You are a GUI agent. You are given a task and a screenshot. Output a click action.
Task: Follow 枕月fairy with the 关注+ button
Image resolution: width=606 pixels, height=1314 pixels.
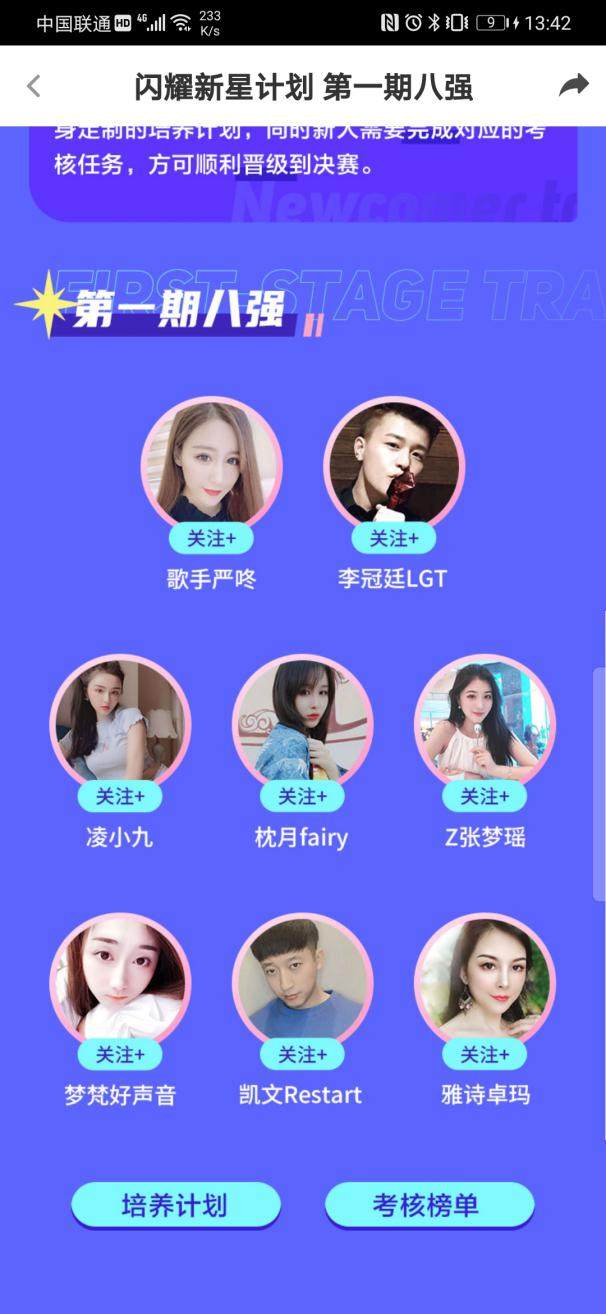(302, 796)
